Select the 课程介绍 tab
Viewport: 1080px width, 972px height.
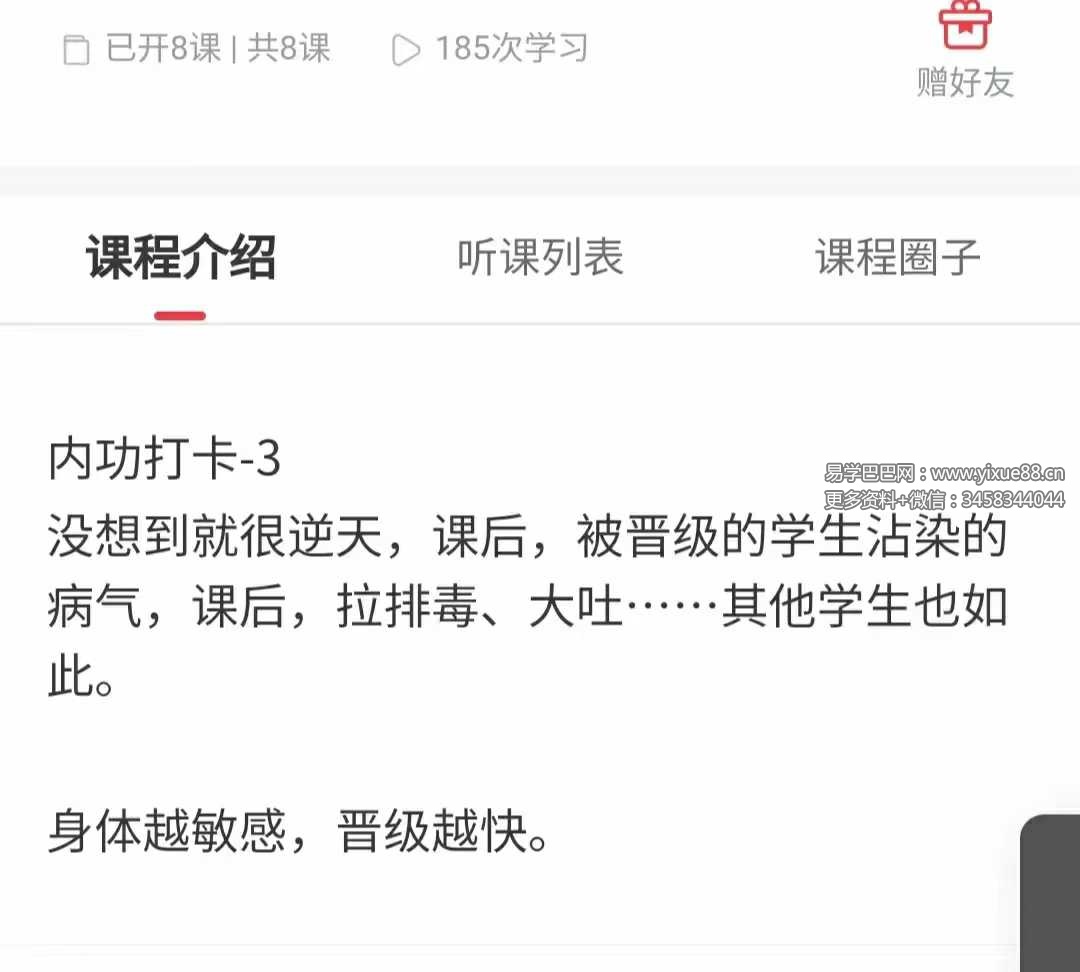181,258
